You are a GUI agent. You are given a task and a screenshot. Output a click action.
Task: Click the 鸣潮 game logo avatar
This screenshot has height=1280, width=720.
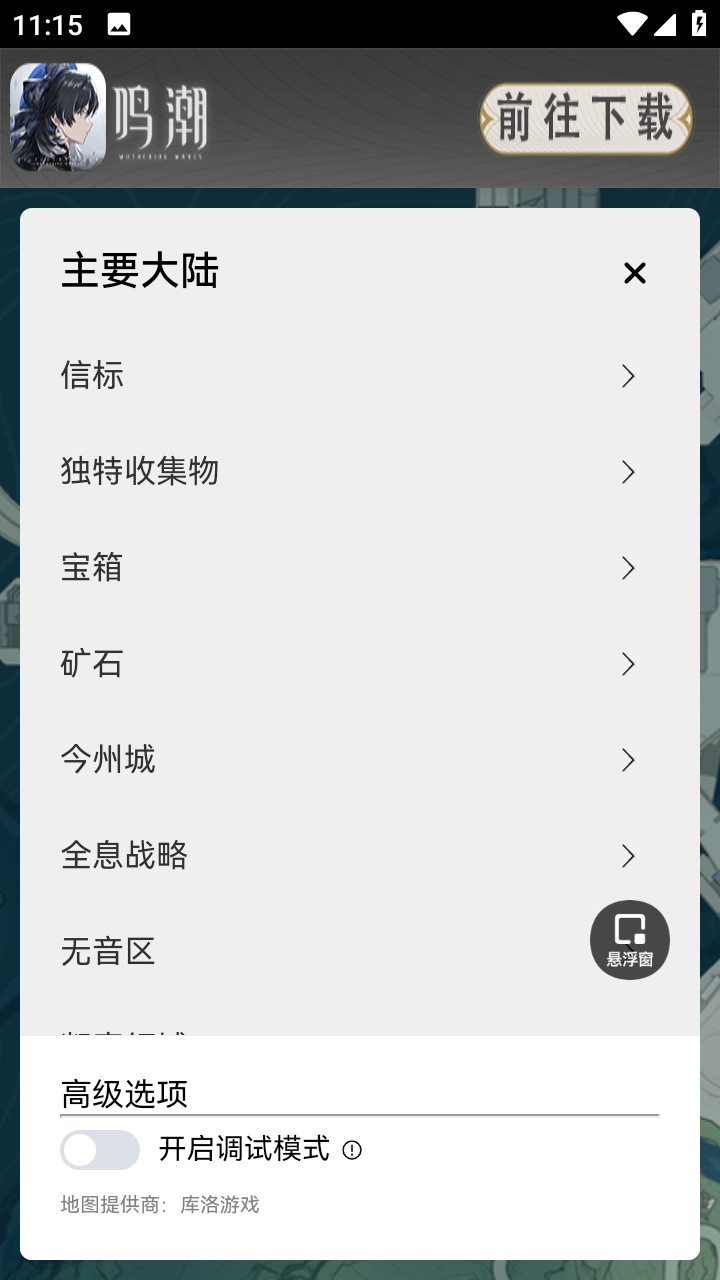[57, 117]
